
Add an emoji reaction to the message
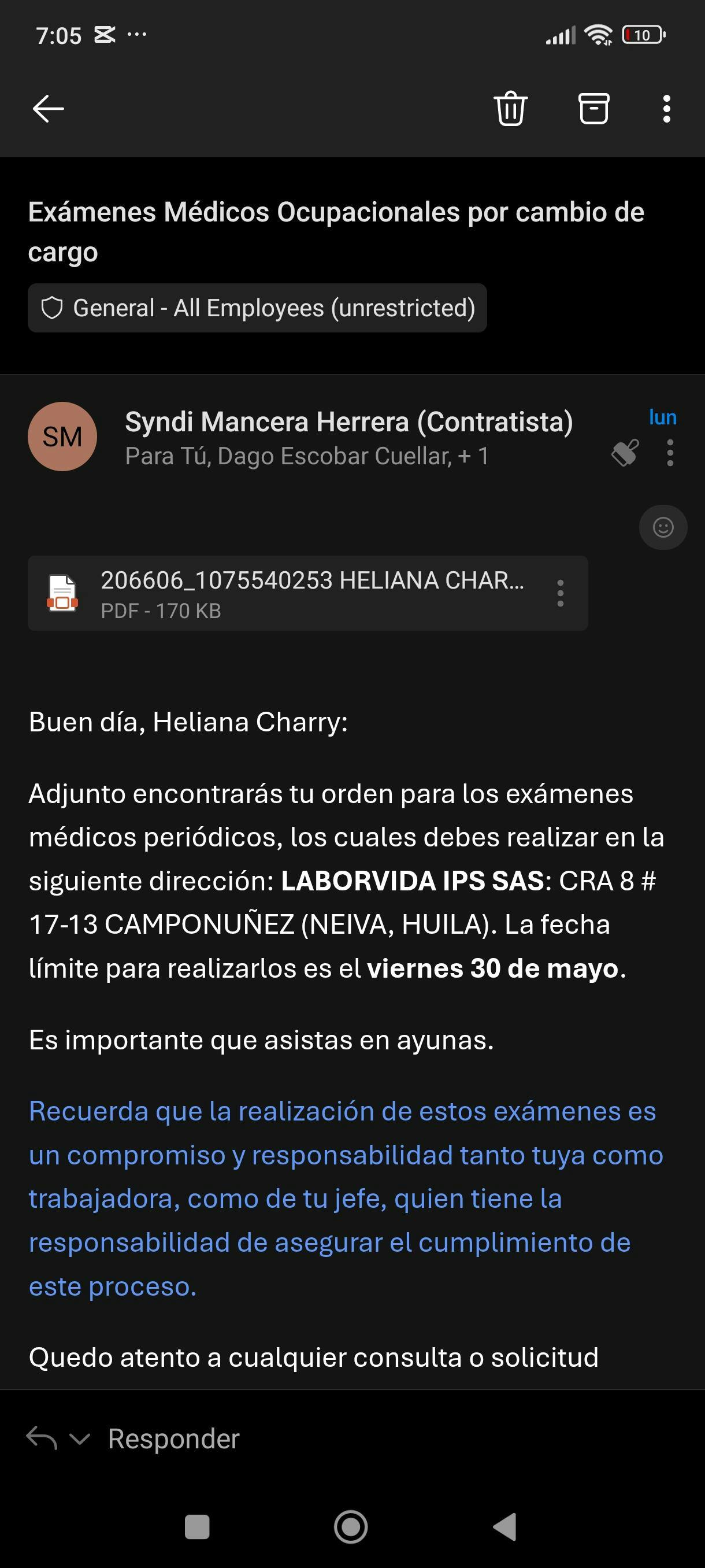[x=662, y=527]
